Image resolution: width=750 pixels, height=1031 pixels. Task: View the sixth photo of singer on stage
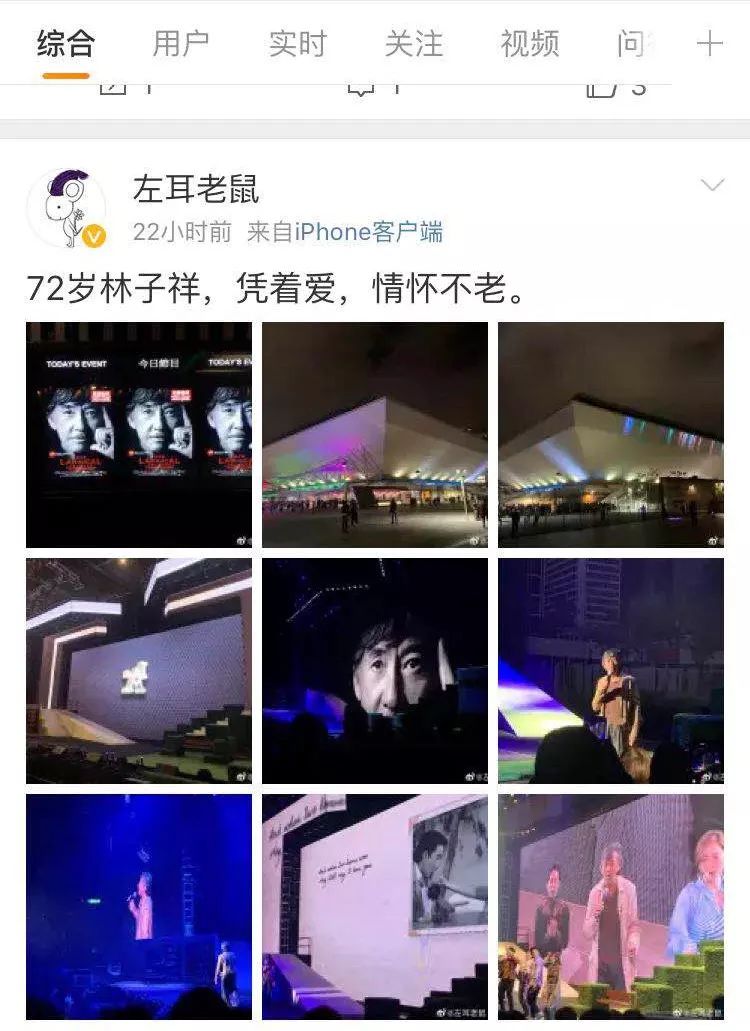[x=611, y=671]
